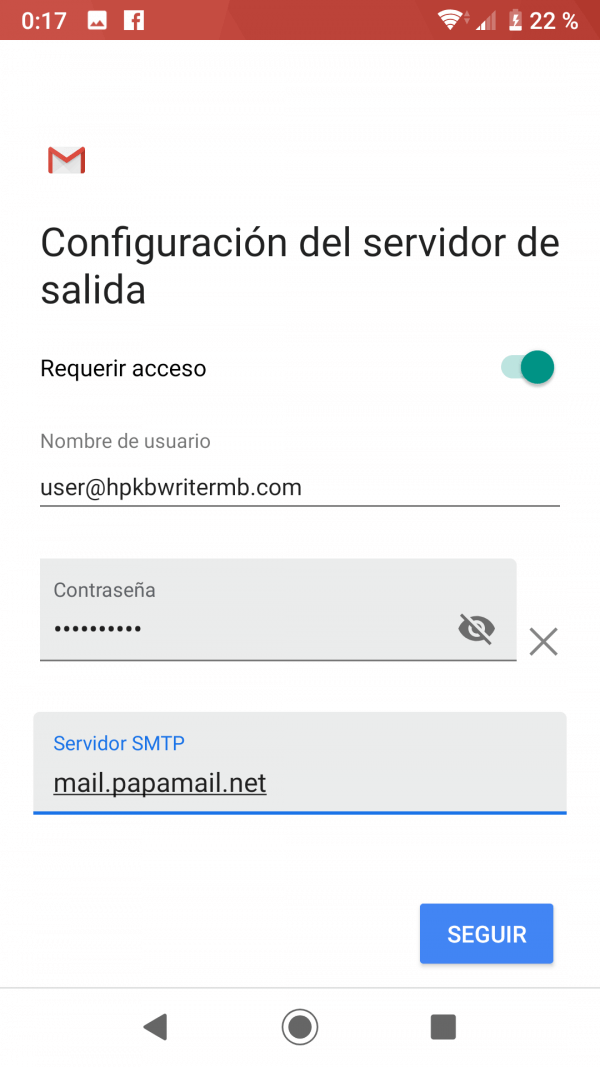Go to the home screen
Image resolution: width=600 pixels, height=1067 pixels.
pyautogui.click(x=300, y=1026)
